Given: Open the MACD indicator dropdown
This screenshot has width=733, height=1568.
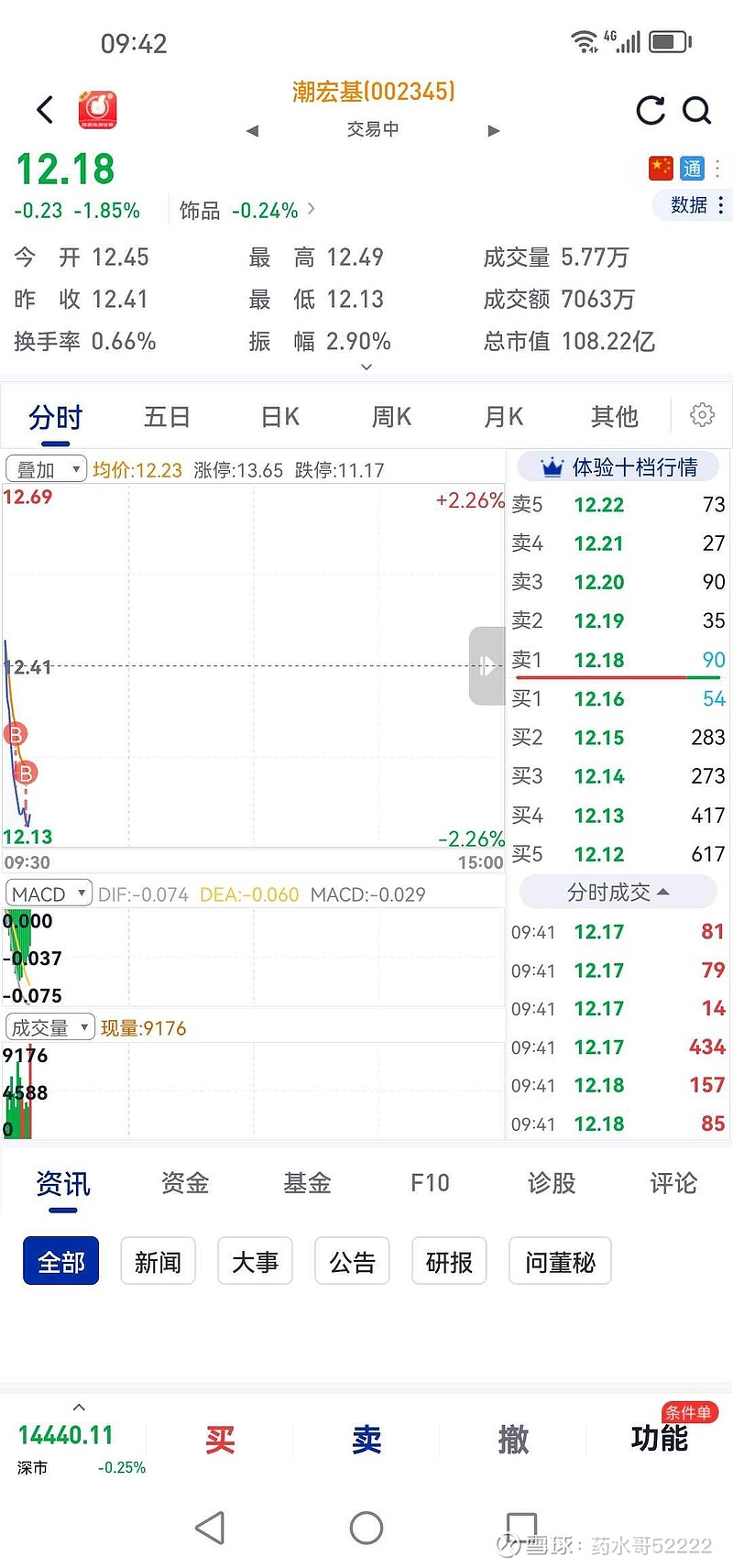Looking at the screenshot, I should (48, 893).
